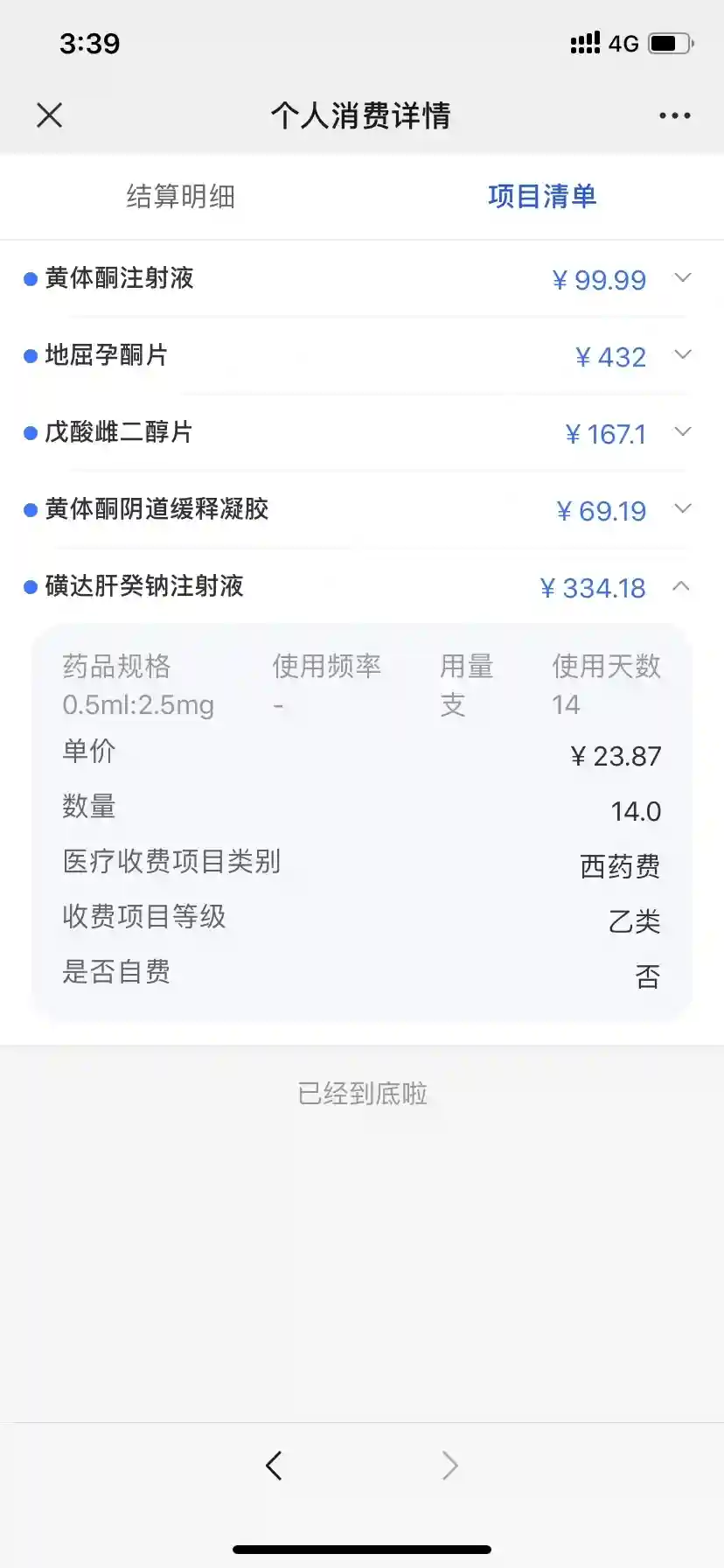Collapse the 磺达肝癸钠注射液 details

682,586
